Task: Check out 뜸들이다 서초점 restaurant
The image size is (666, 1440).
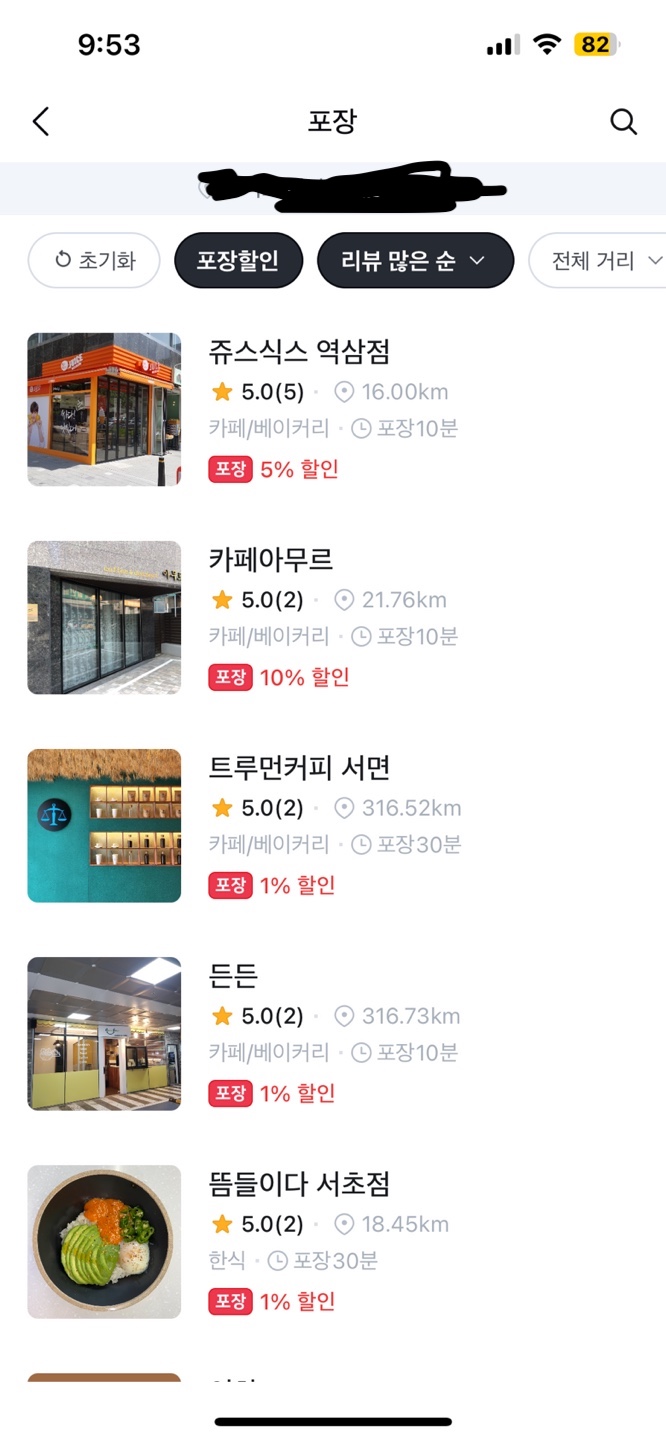Action: point(299,1184)
